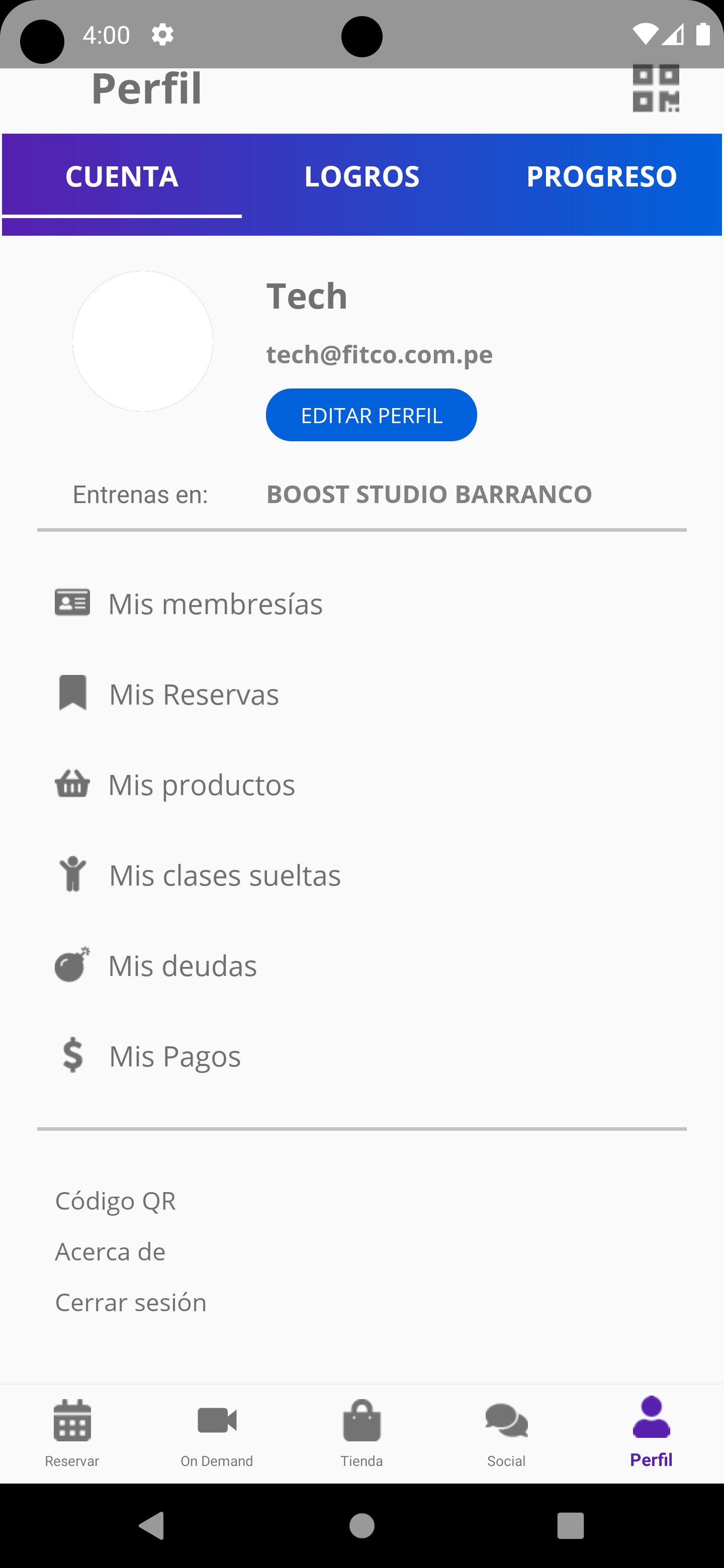Go to the On Demand tab
The image size is (724, 1568).
tap(217, 1434)
